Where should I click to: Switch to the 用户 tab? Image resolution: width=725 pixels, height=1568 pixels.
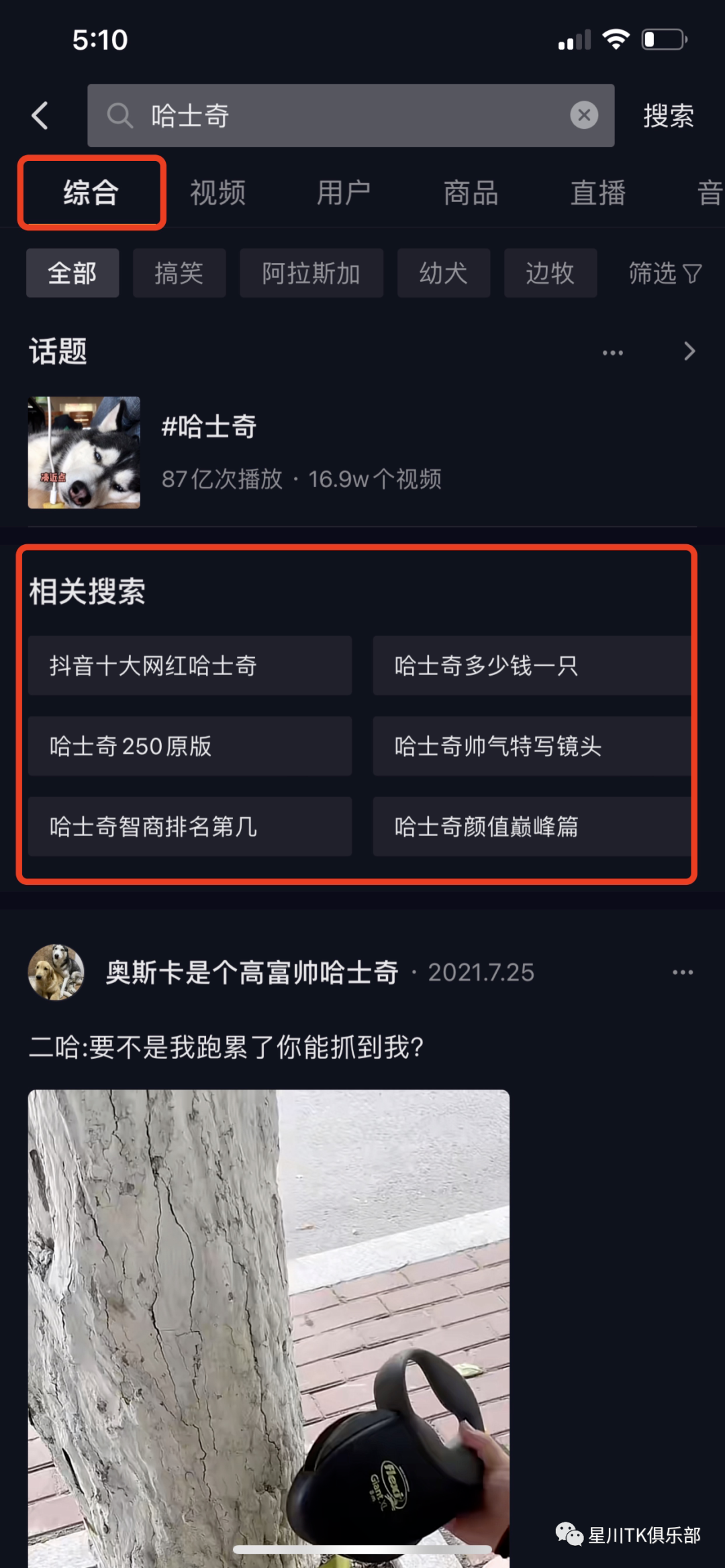coord(344,193)
